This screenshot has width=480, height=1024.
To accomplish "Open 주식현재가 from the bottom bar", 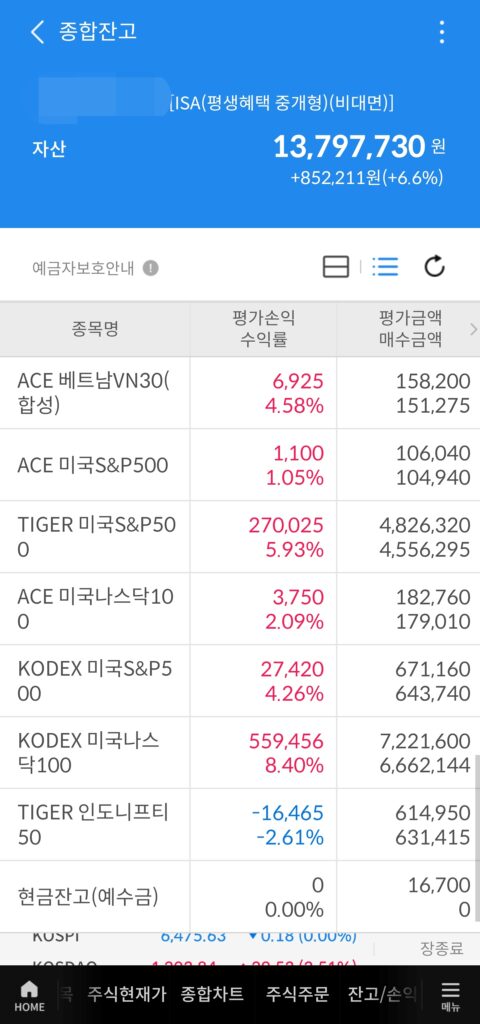I will pyautogui.click(x=127, y=994).
